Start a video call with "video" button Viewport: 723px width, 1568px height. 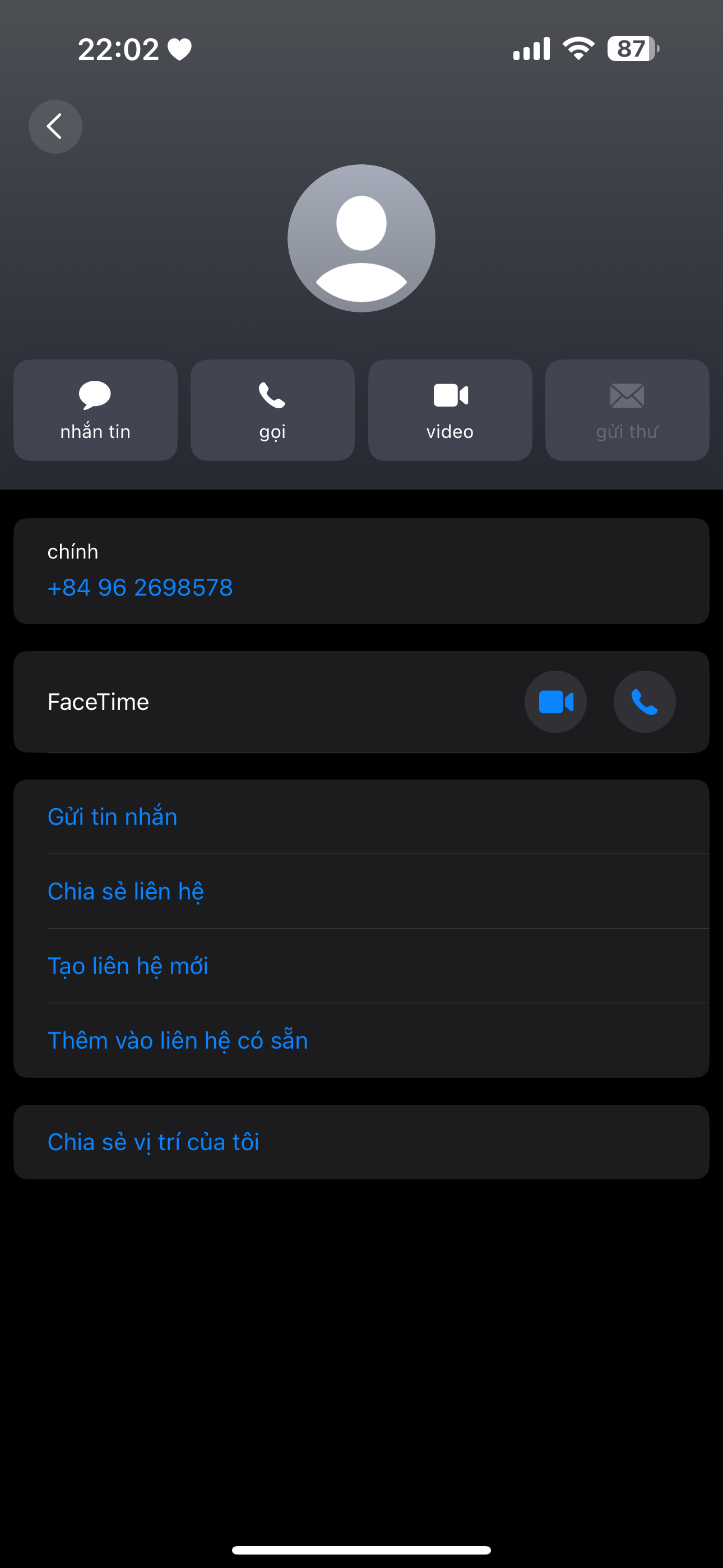point(449,411)
